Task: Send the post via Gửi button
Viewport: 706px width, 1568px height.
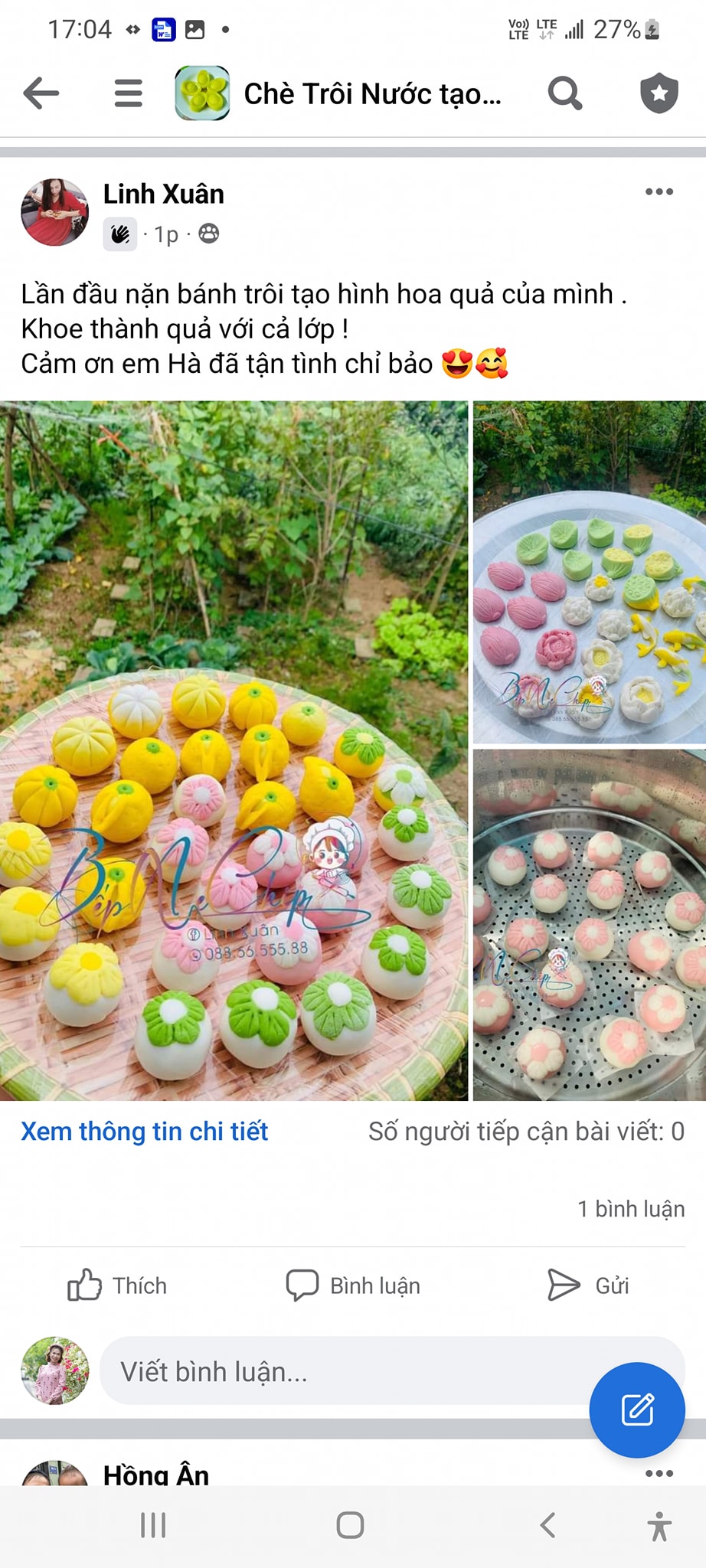Action: point(588,1285)
